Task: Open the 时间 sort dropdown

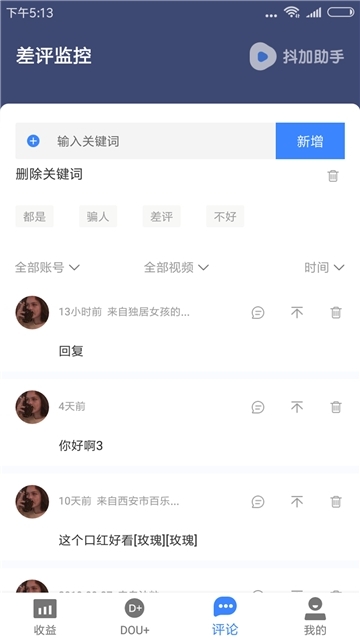Action: 324,268
